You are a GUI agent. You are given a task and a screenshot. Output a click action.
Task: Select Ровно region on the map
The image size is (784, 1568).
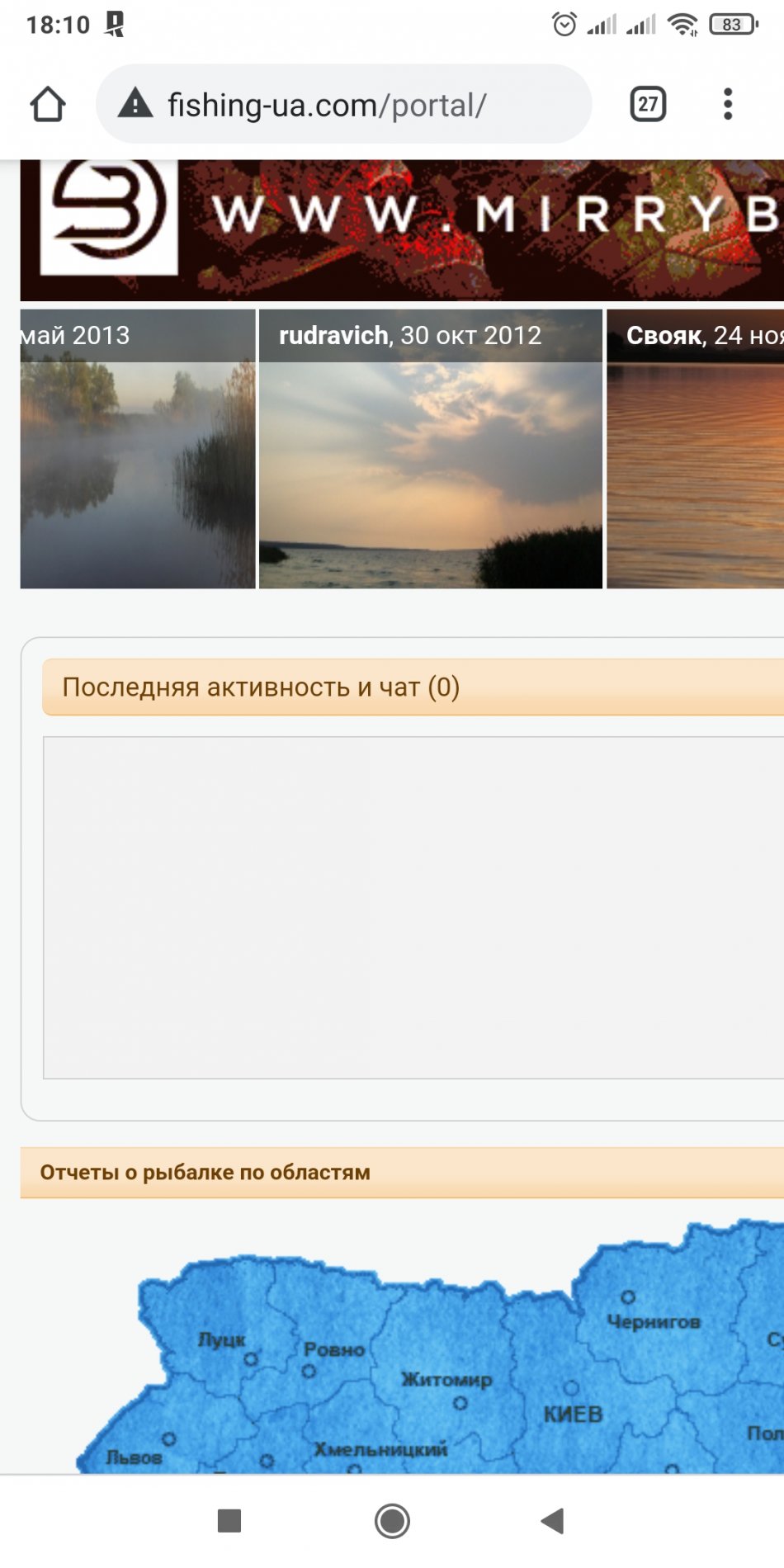pyautogui.click(x=333, y=1351)
